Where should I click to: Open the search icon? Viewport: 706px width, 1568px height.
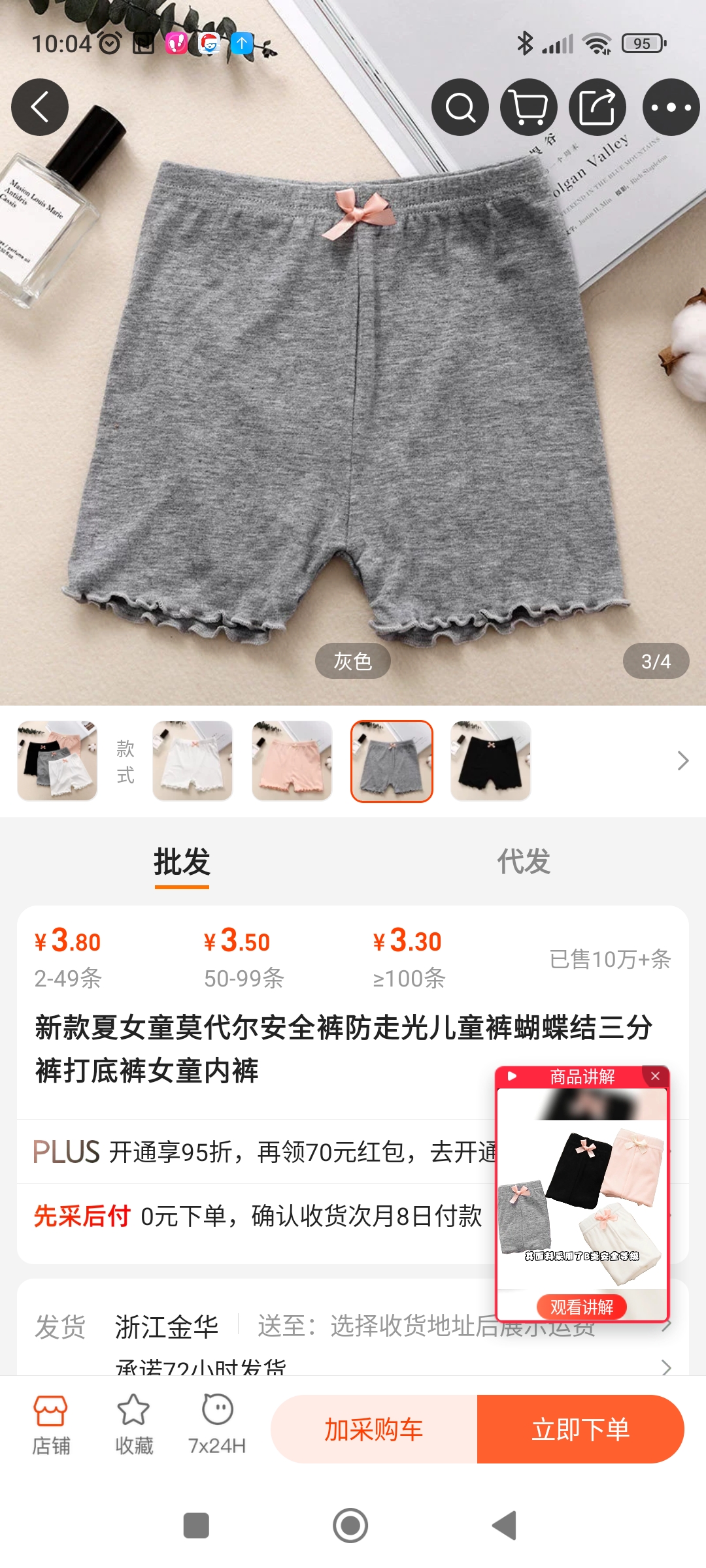pyautogui.click(x=460, y=107)
